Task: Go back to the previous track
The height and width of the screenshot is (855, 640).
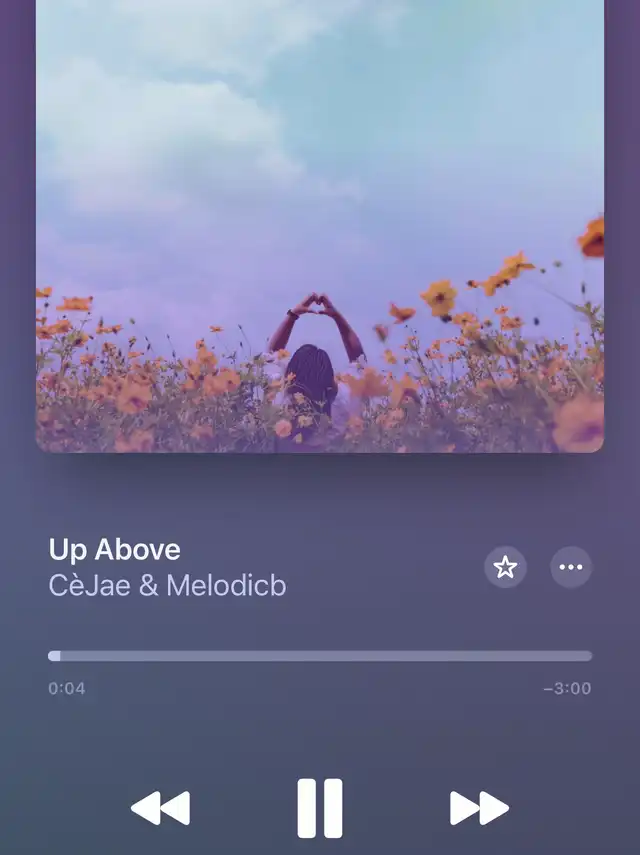Action: 161,808
